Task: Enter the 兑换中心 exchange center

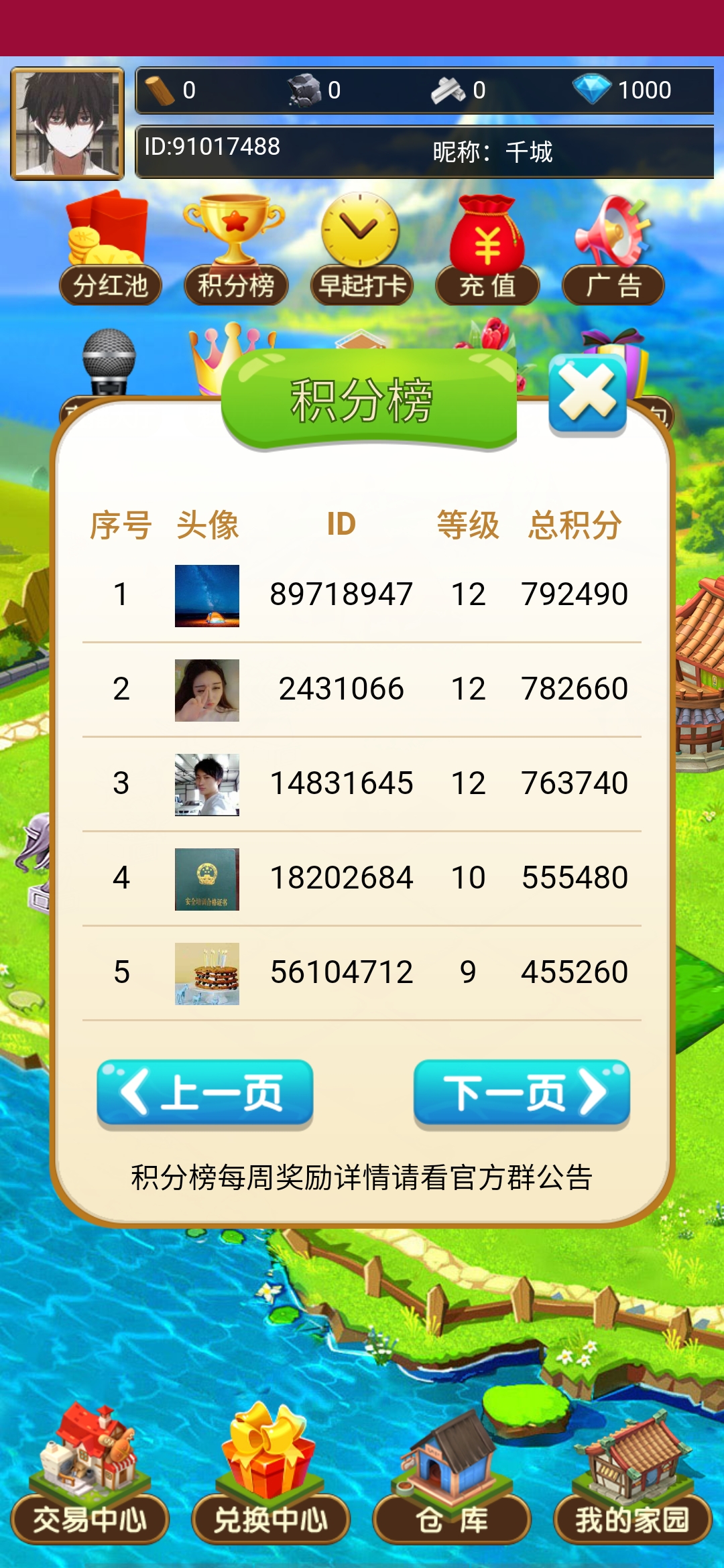Action: (270, 1481)
